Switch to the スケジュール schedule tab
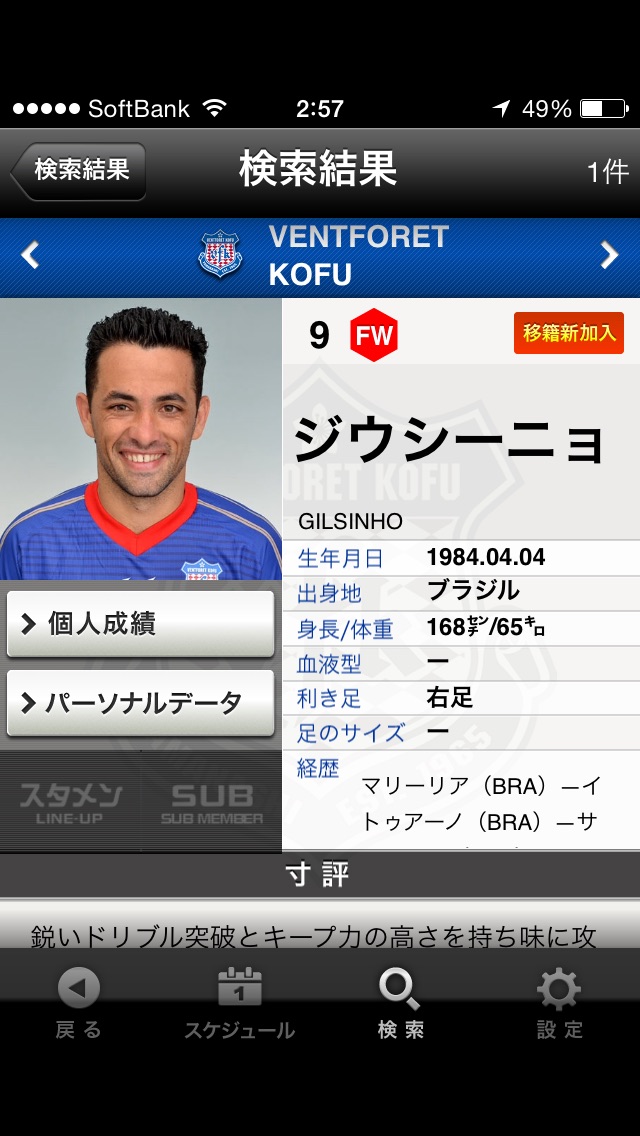Viewport: 640px width, 1136px height. pos(239,1003)
